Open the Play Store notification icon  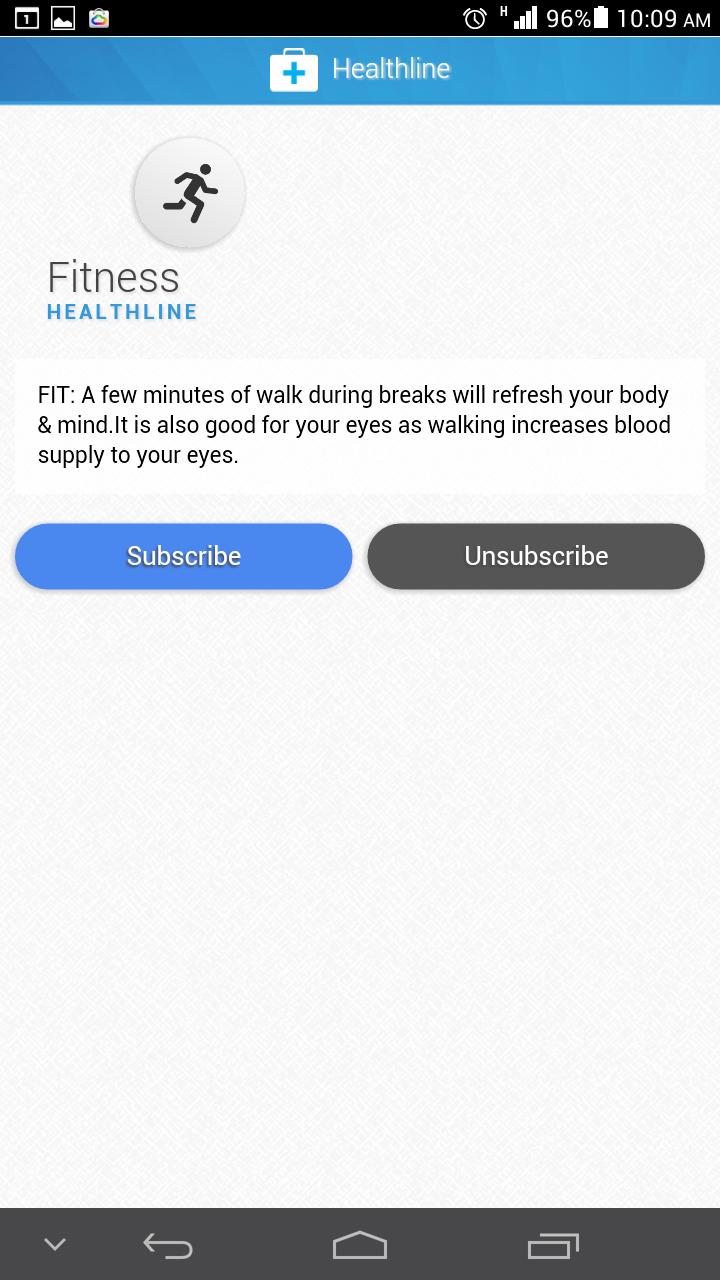[x=98, y=17]
